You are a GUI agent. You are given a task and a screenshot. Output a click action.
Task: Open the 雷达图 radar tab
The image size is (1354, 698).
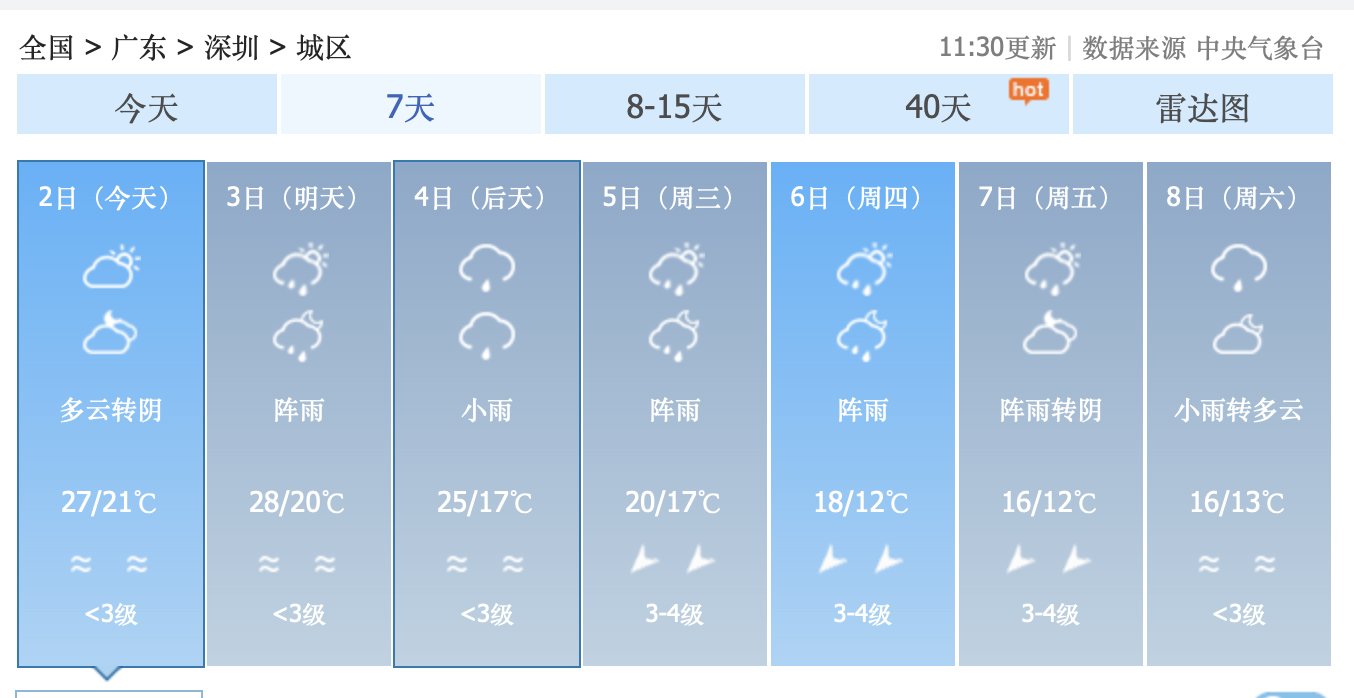click(x=1202, y=105)
